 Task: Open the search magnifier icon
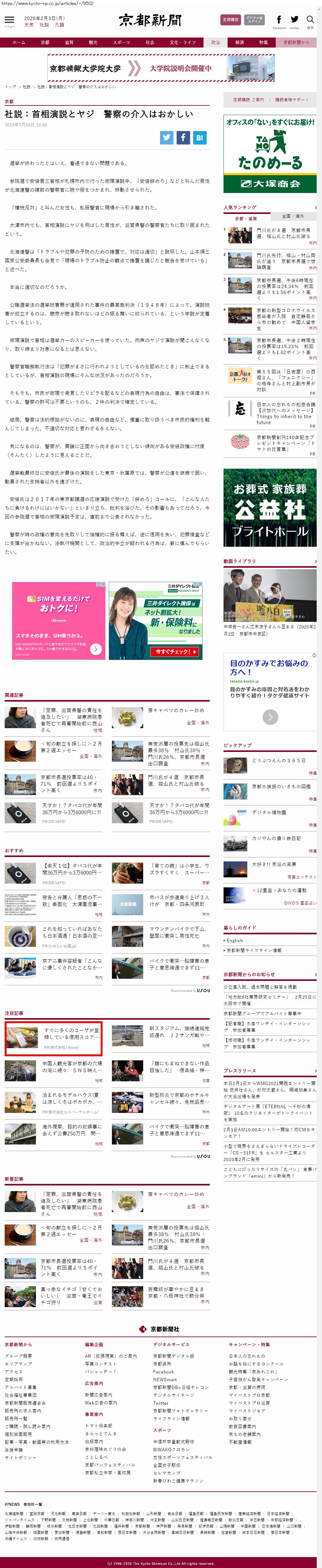pos(310,20)
